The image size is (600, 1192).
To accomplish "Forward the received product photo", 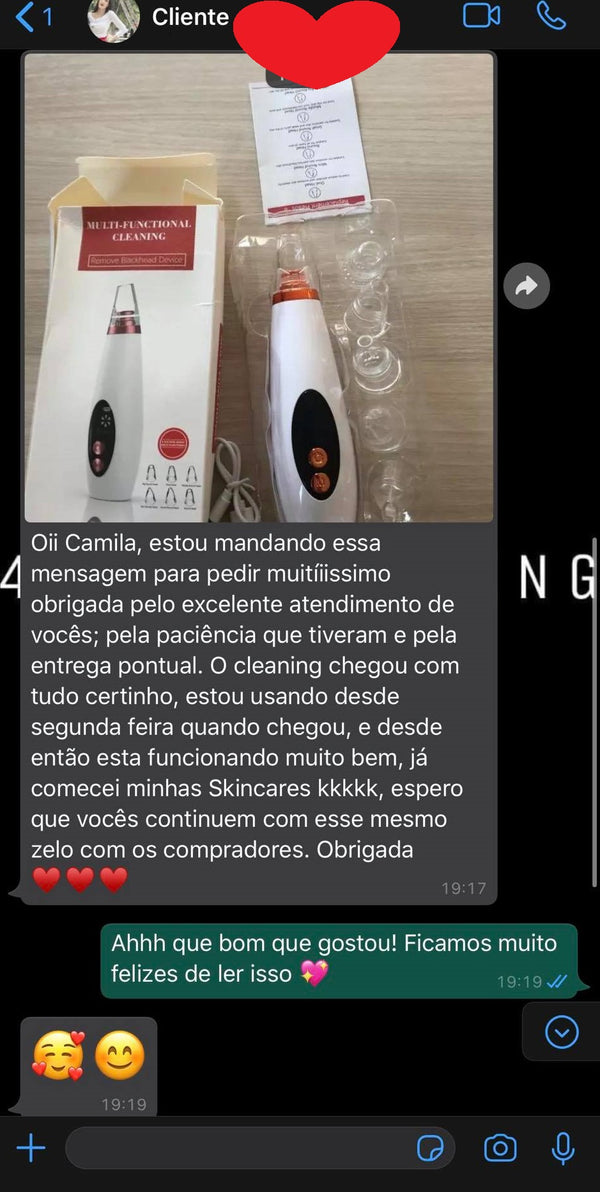I will coord(526,287).
